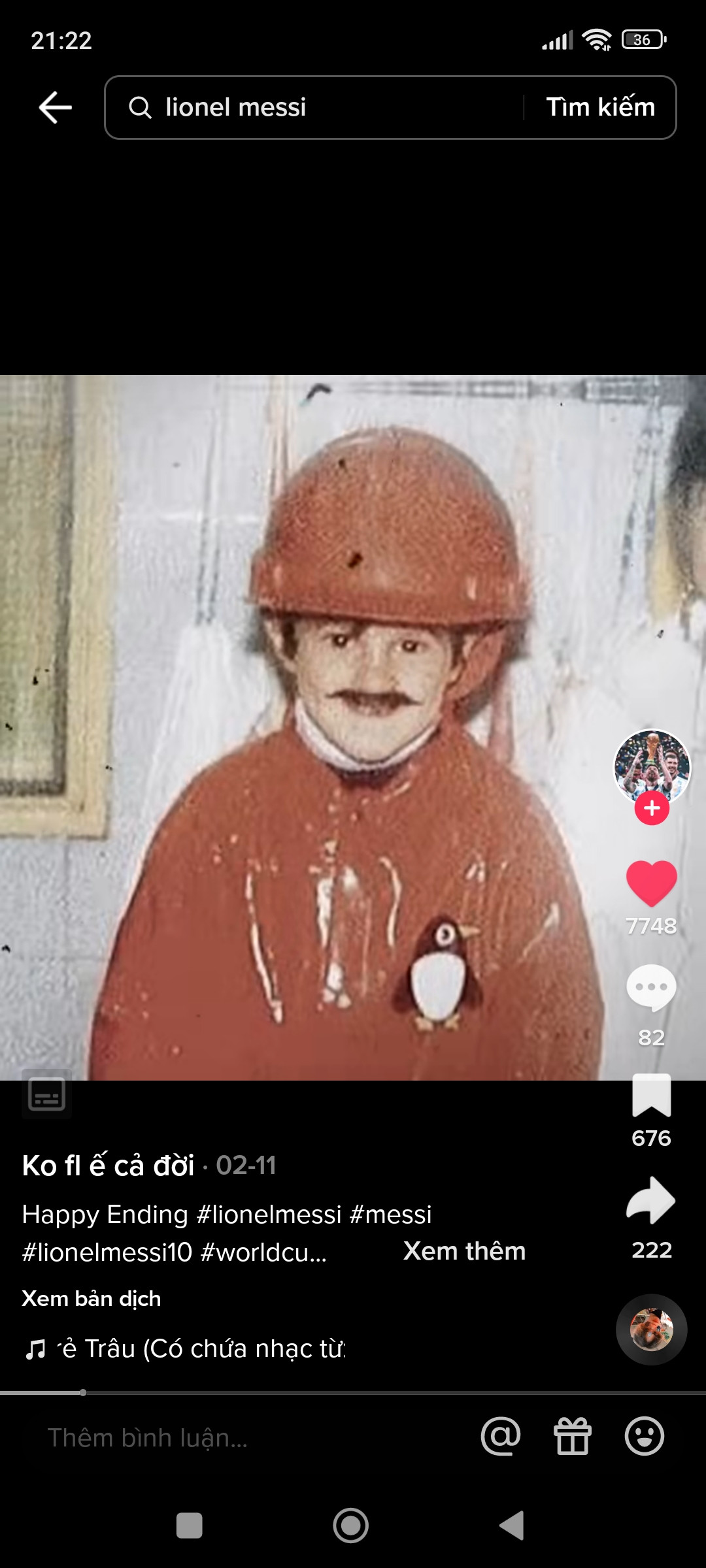Image resolution: width=706 pixels, height=1568 pixels.
Task: Open the emoji picker icon
Action: pos(645,1437)
